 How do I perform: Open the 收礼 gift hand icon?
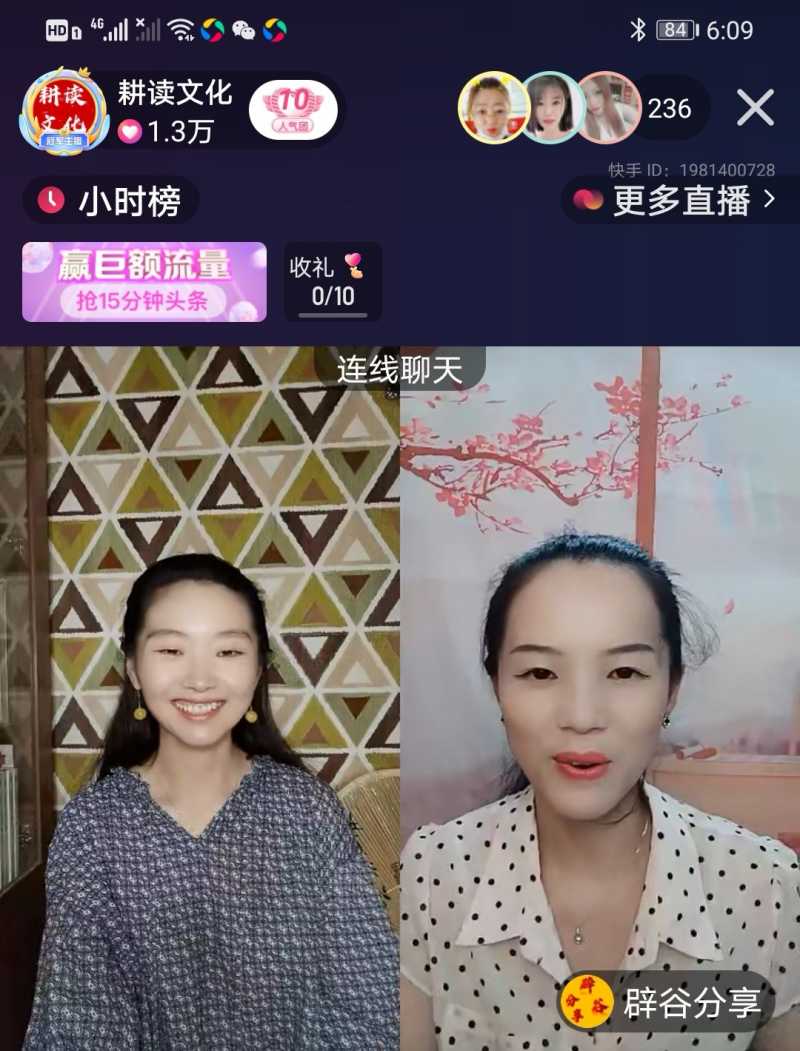(x=355, y=265)
